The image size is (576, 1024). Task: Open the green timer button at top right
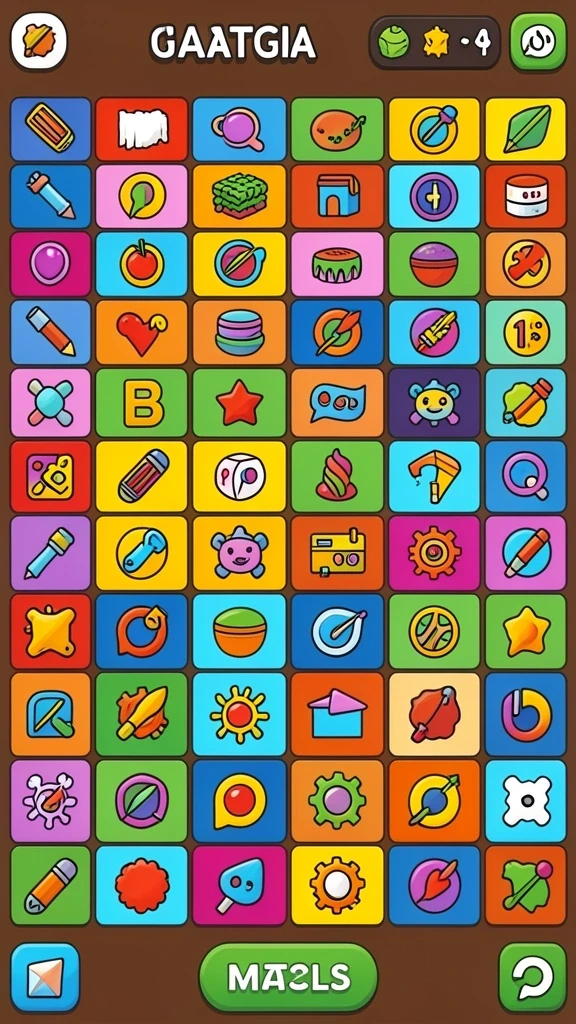pyautogui.click(x=537, y=42)
